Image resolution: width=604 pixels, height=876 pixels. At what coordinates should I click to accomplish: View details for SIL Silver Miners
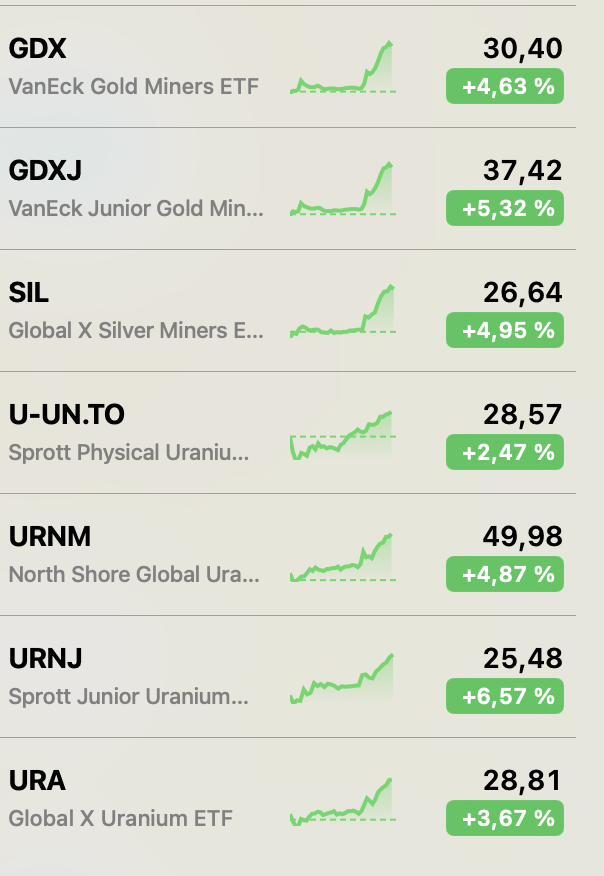coord(150,311)
